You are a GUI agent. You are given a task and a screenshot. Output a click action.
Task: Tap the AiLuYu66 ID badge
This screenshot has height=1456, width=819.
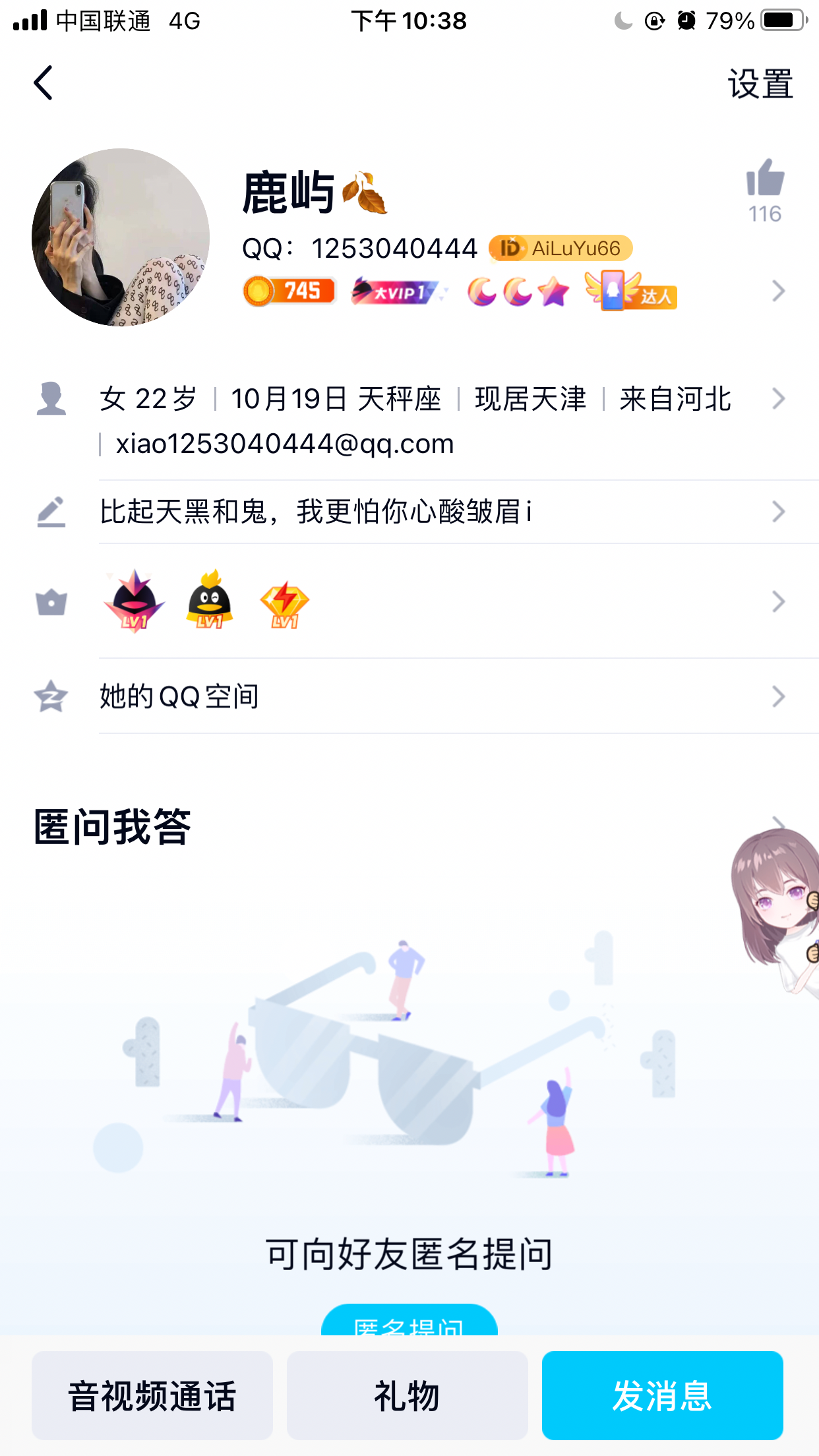pyautogui.click(x=560, y=248)
